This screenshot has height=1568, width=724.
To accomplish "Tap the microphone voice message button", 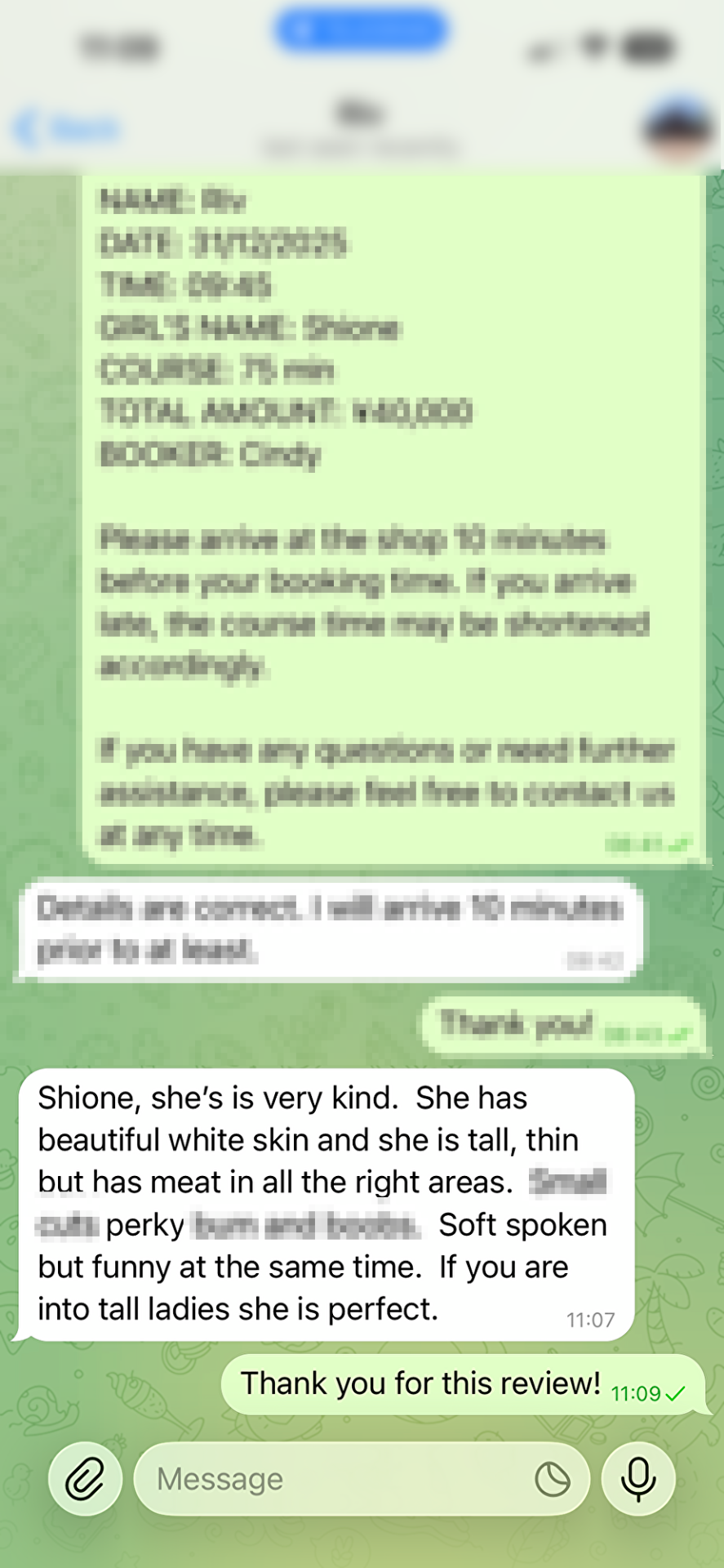I will (638, 1479).
